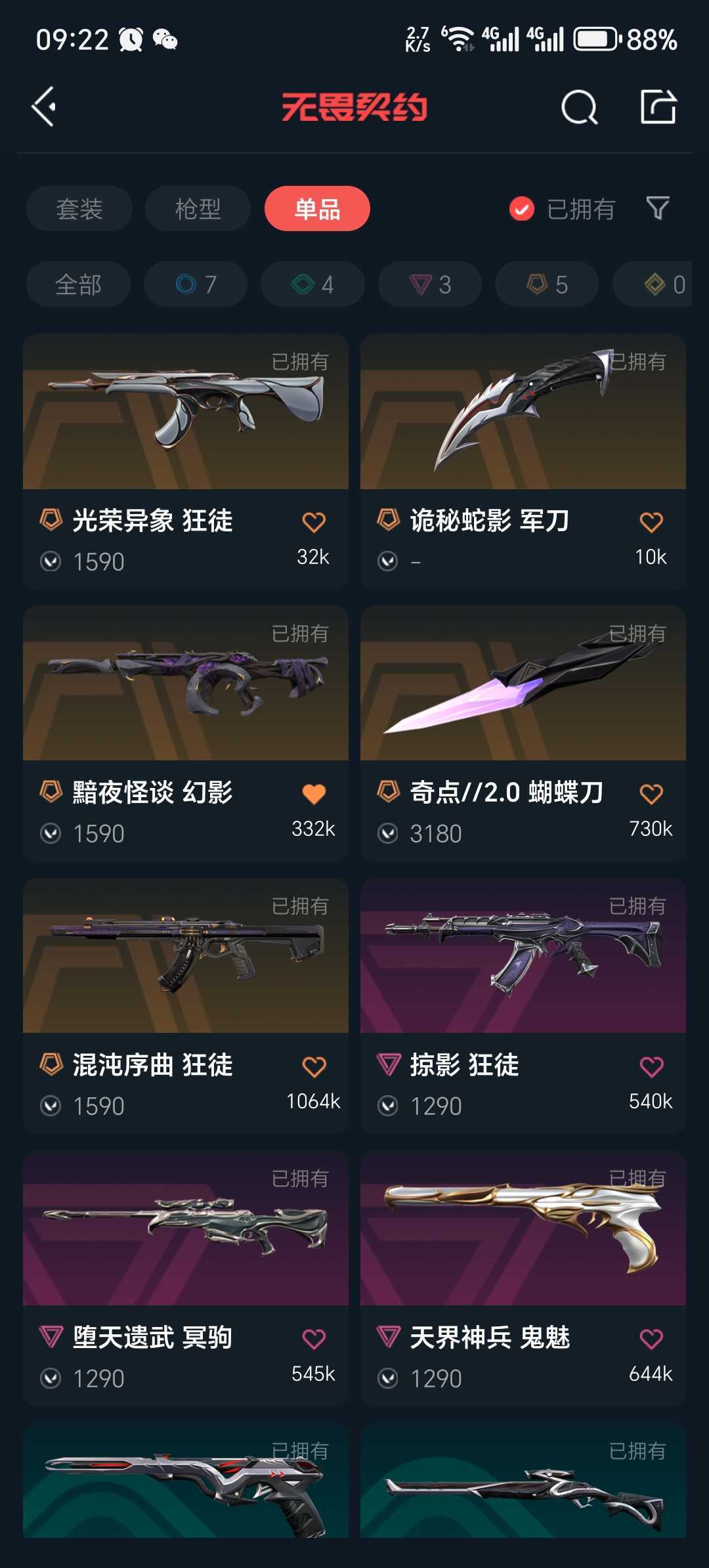The height and width of the screenshot is (1568, 709).
Task: Switch to the 枪型 tab
Action: click(x=198, y=209)
